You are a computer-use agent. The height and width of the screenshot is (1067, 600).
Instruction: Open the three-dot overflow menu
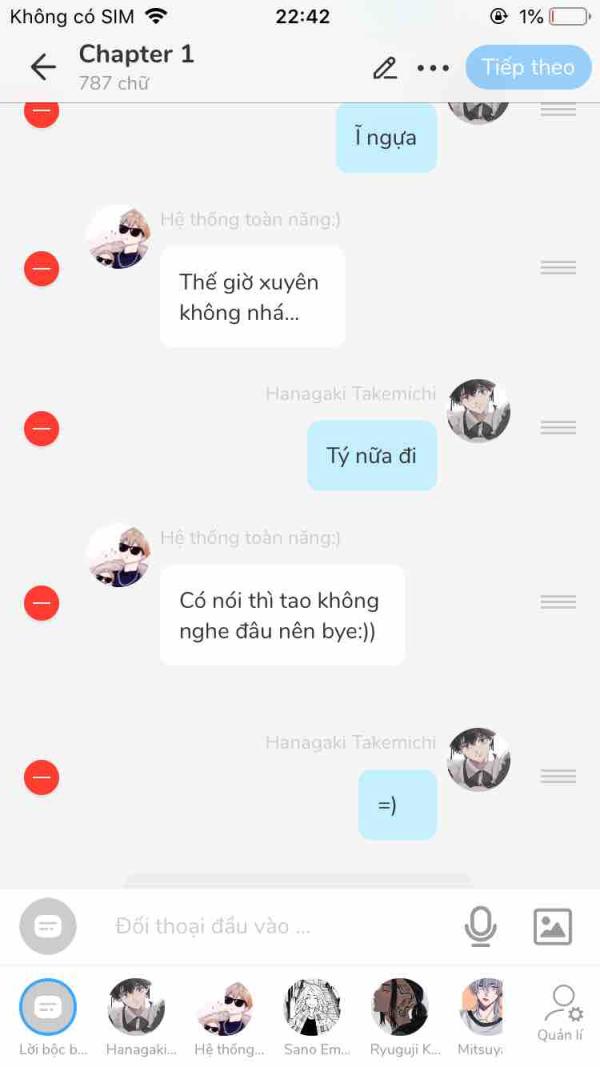433,67
